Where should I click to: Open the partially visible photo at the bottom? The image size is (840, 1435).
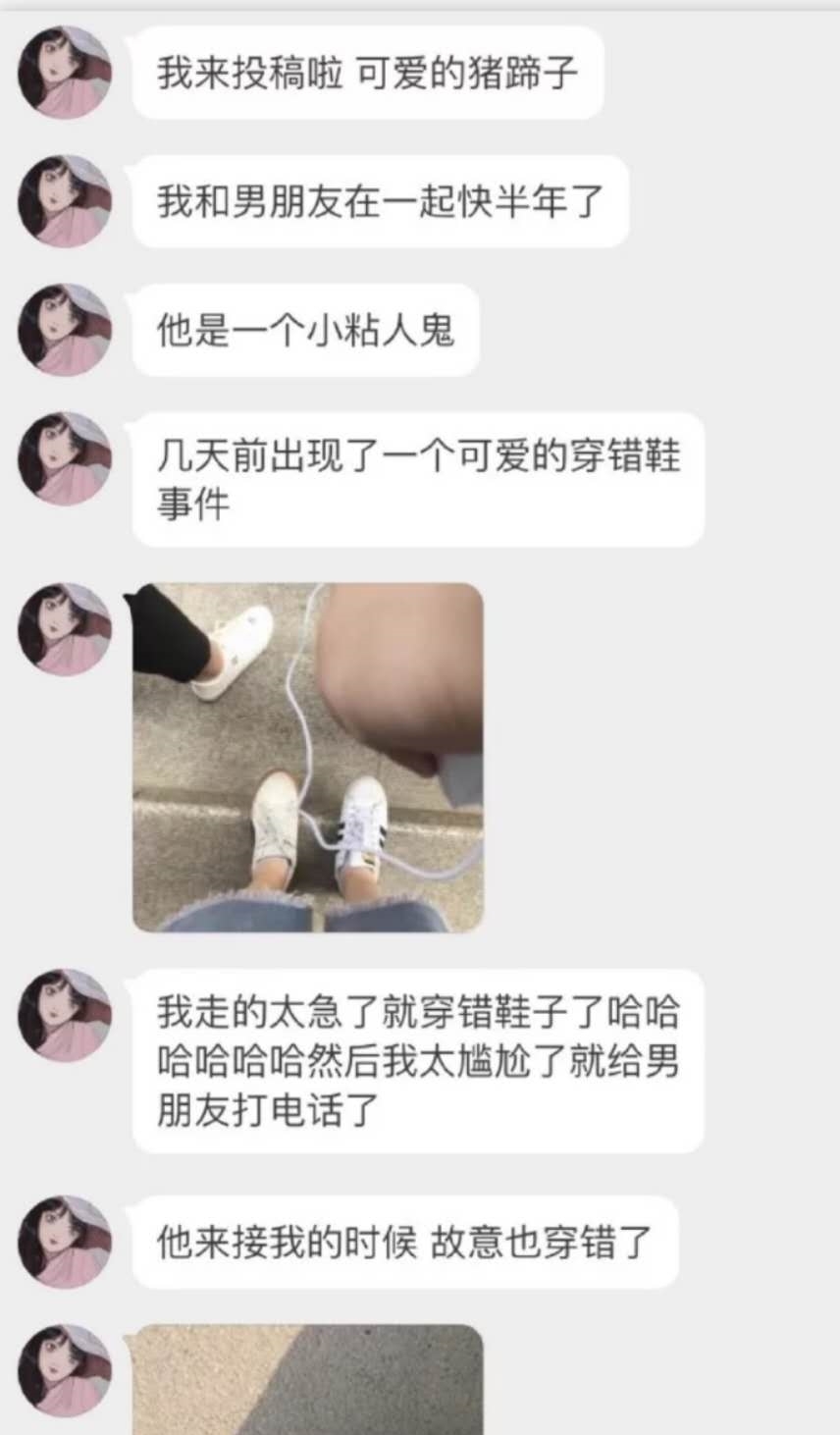pyautogui.click(x=308, y=1379)
